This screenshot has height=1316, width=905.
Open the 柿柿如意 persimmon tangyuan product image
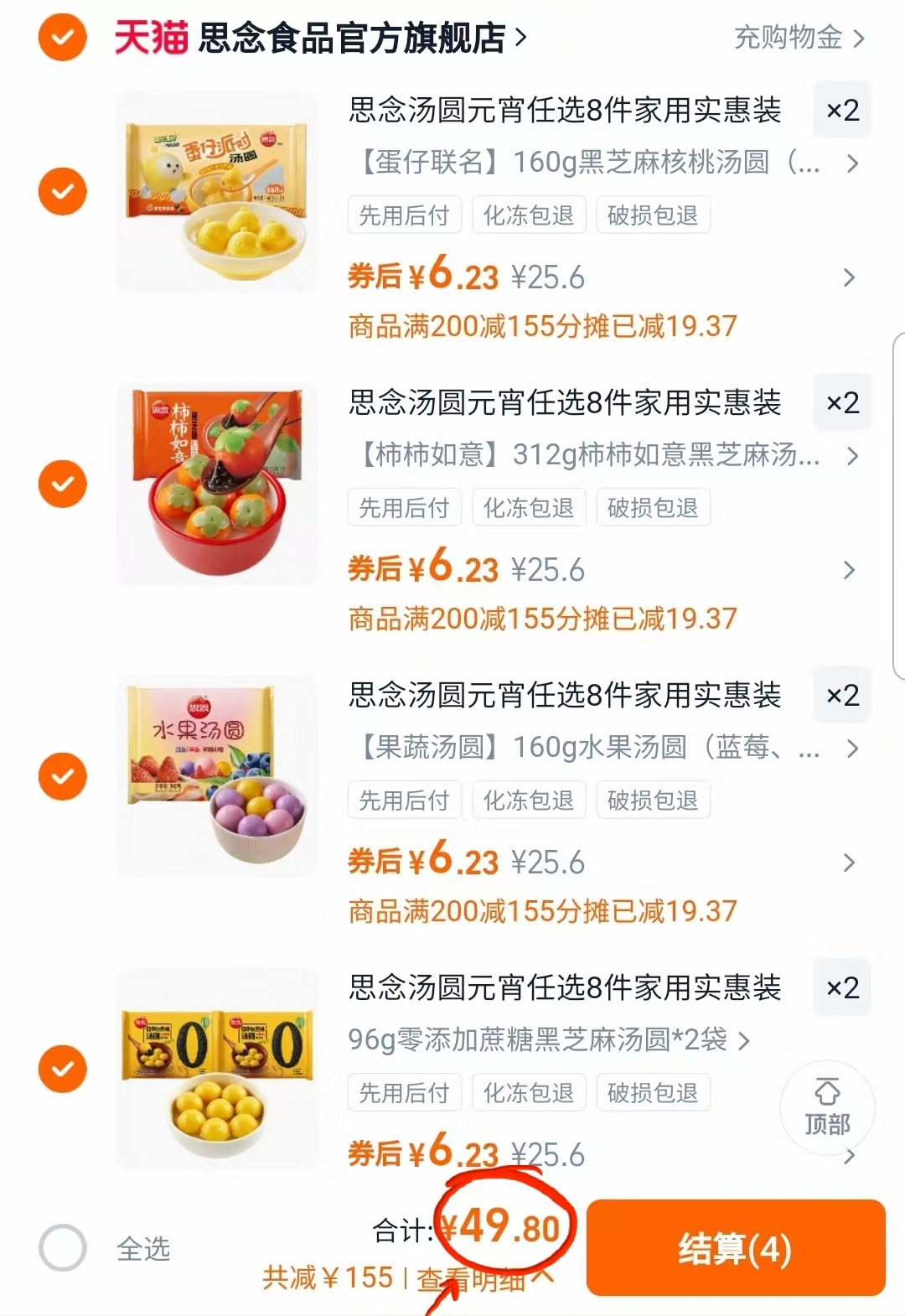coord(216,483)
